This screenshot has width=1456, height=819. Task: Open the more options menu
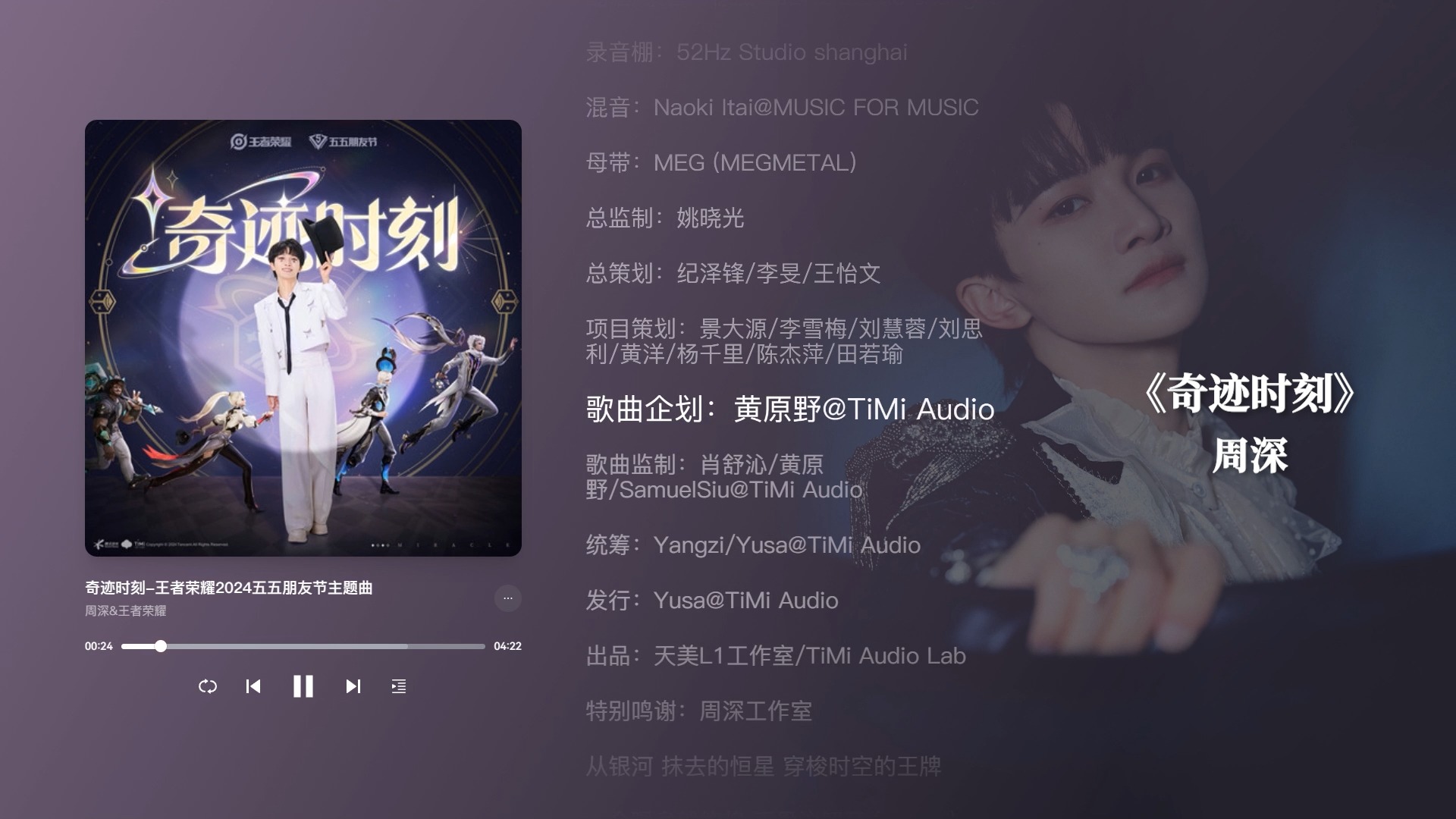(x=508, y=598)
